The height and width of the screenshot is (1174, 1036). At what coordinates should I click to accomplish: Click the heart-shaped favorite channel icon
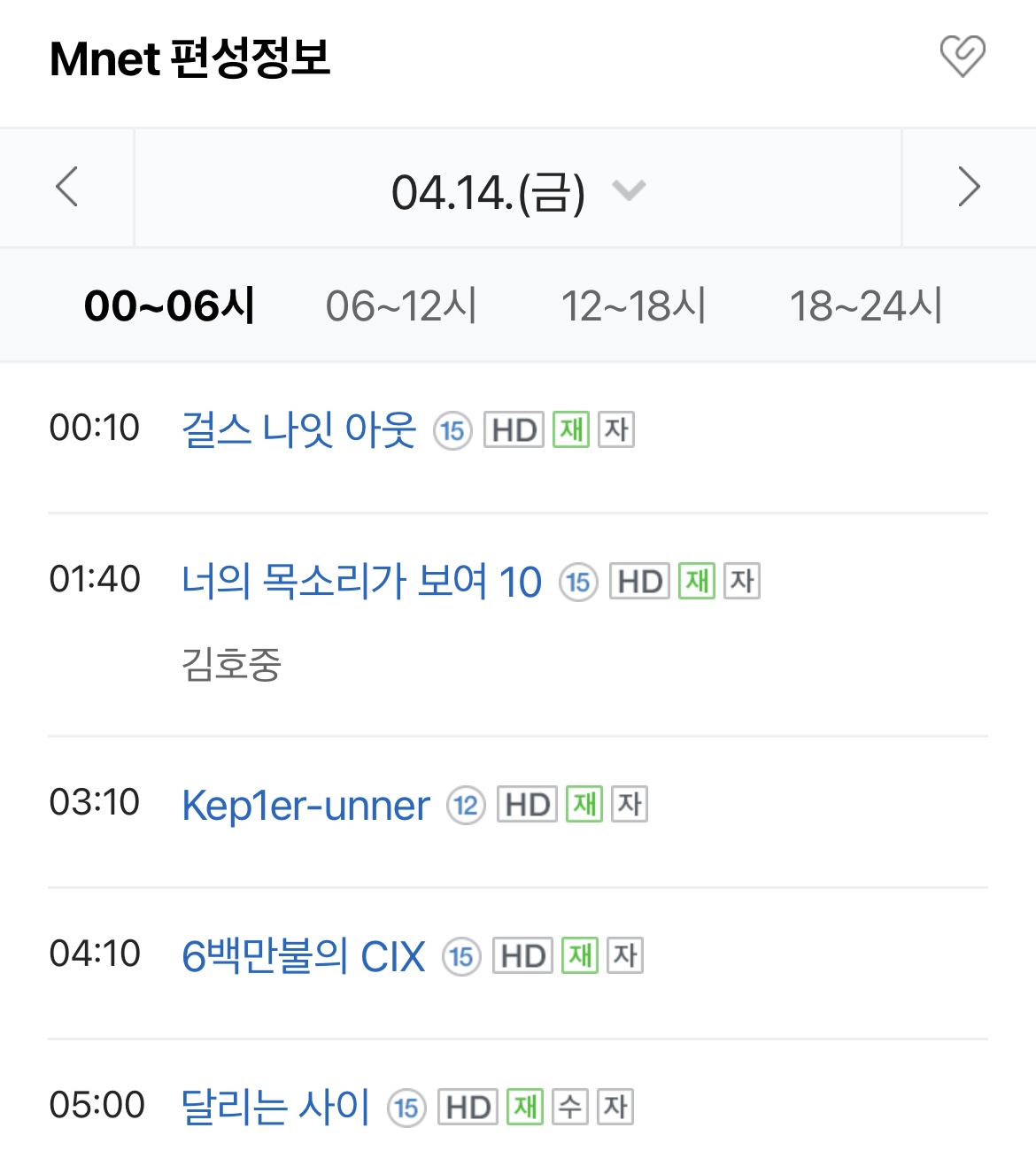(x=963, y=55)
